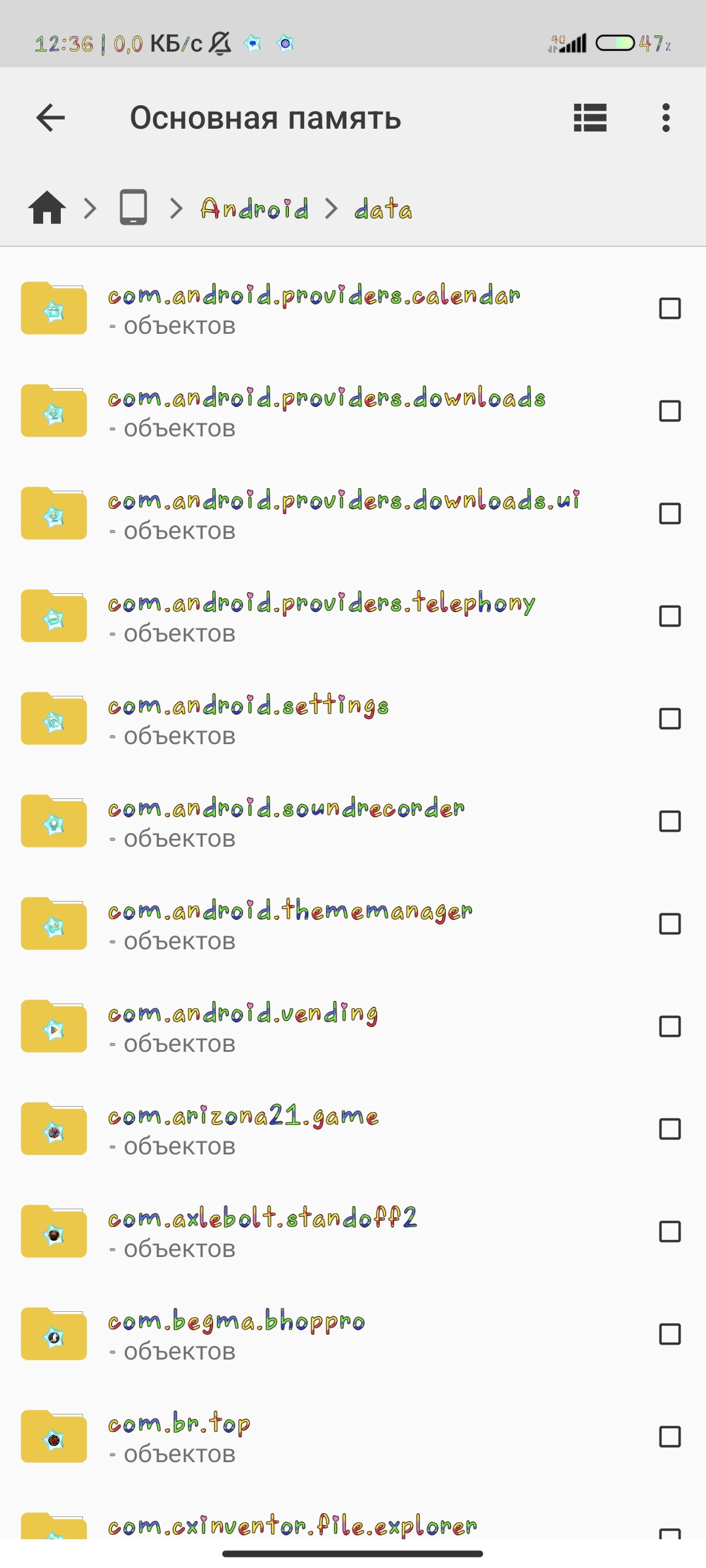
Task: Open the com.arizona21.game folder
Action: tap(243, 1129)
